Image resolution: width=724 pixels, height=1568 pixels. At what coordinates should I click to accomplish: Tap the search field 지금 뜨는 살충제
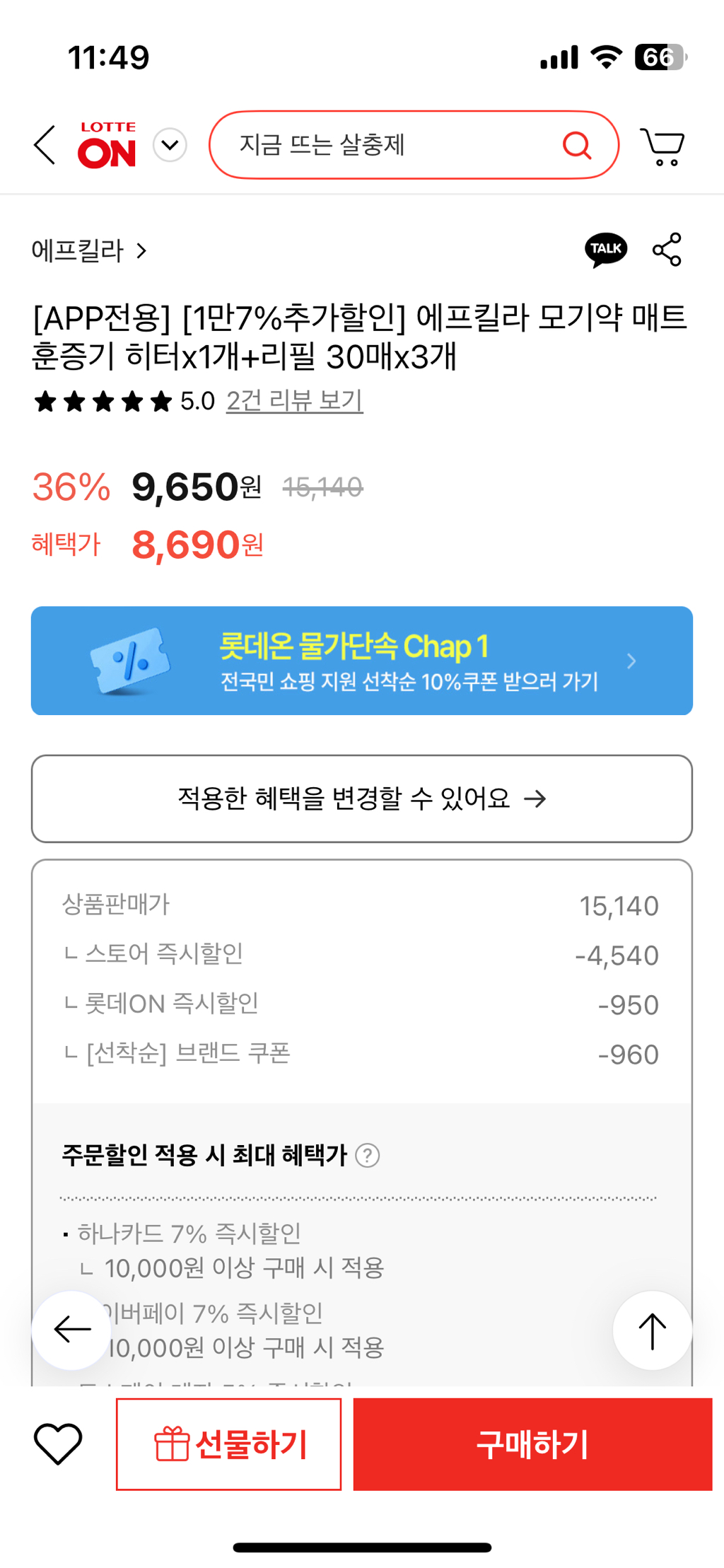pos(414,145)
